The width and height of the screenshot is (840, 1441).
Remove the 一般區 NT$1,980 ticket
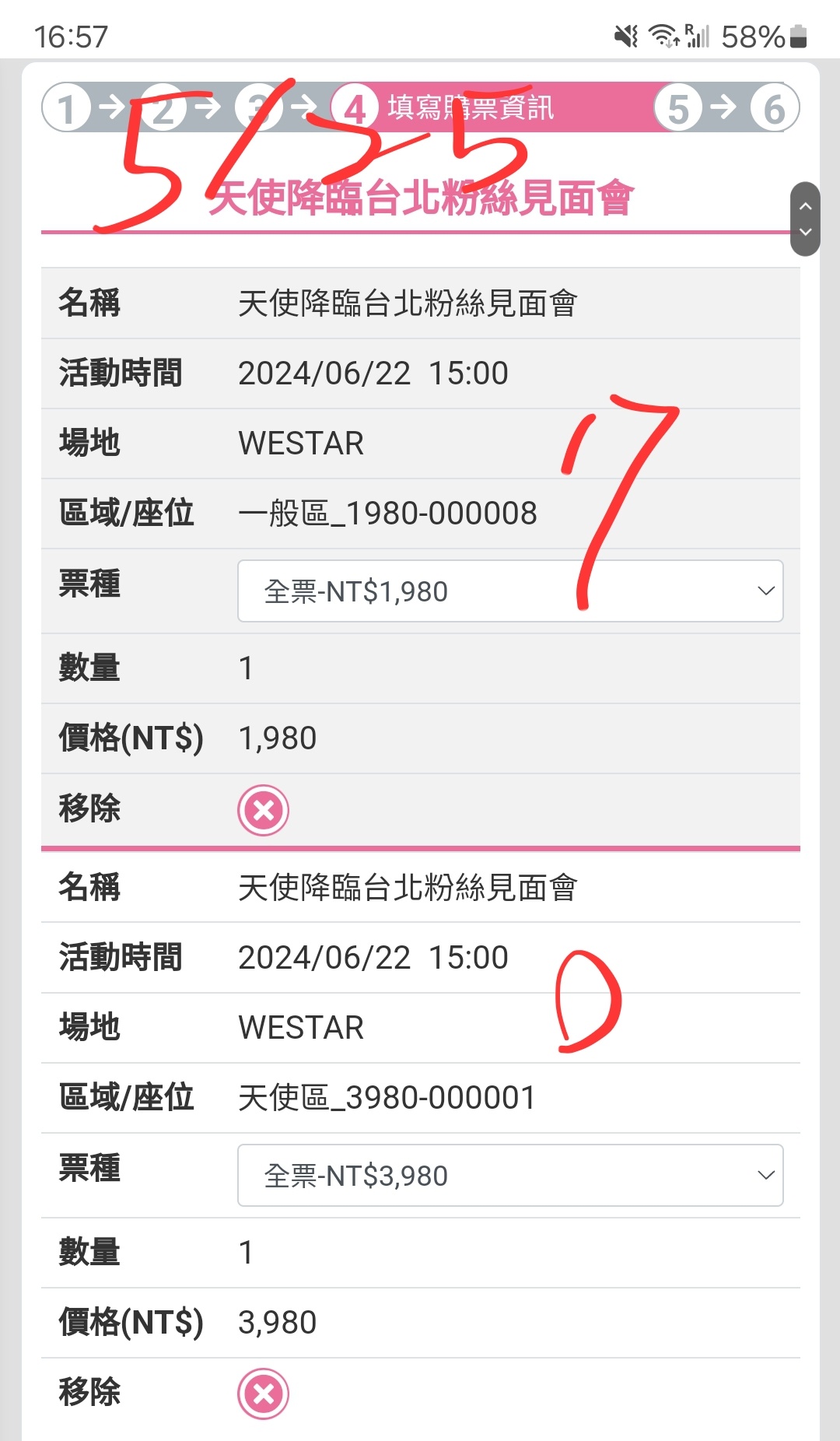click(x=264, y=810)
